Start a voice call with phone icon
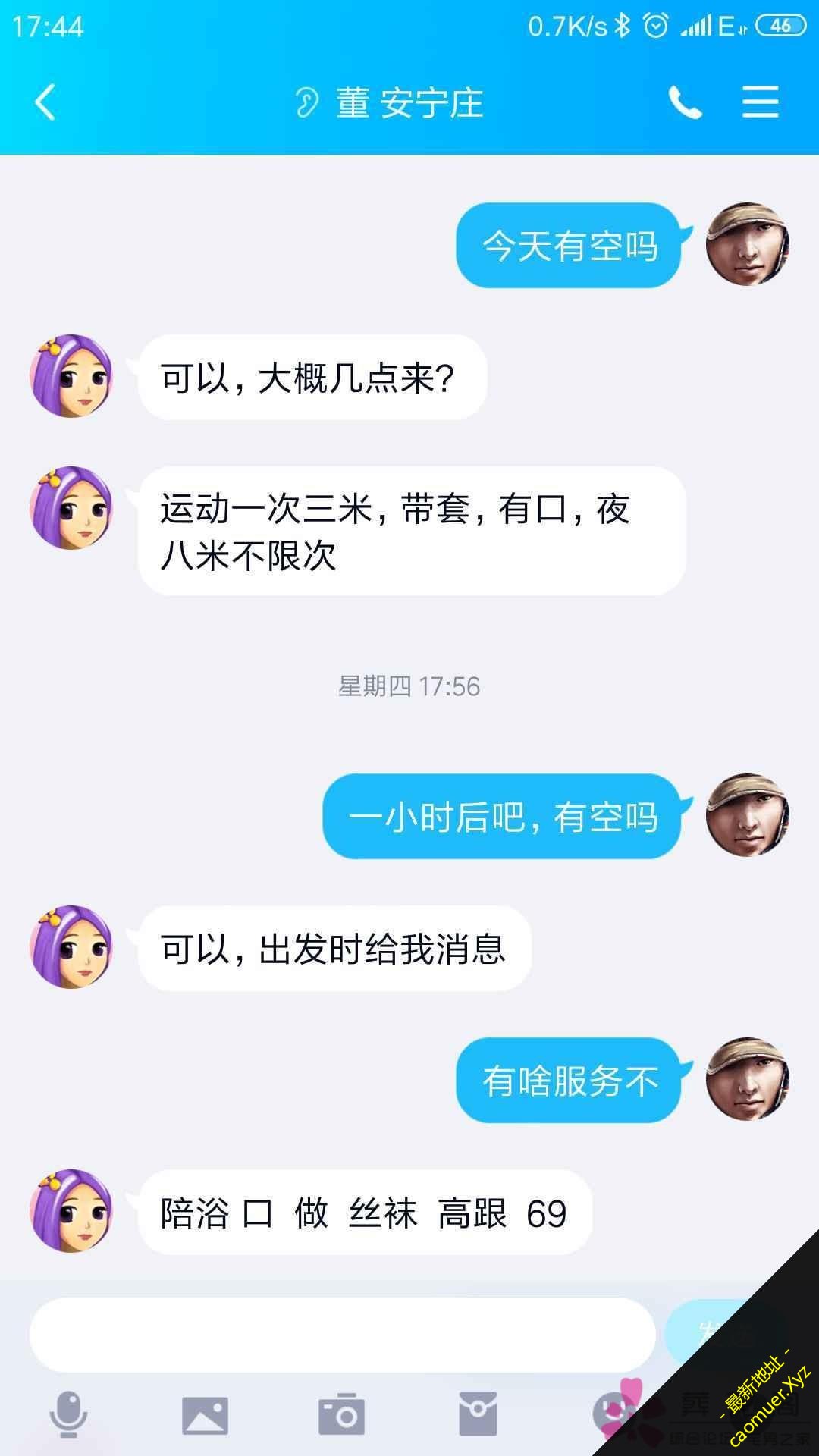 685,102
